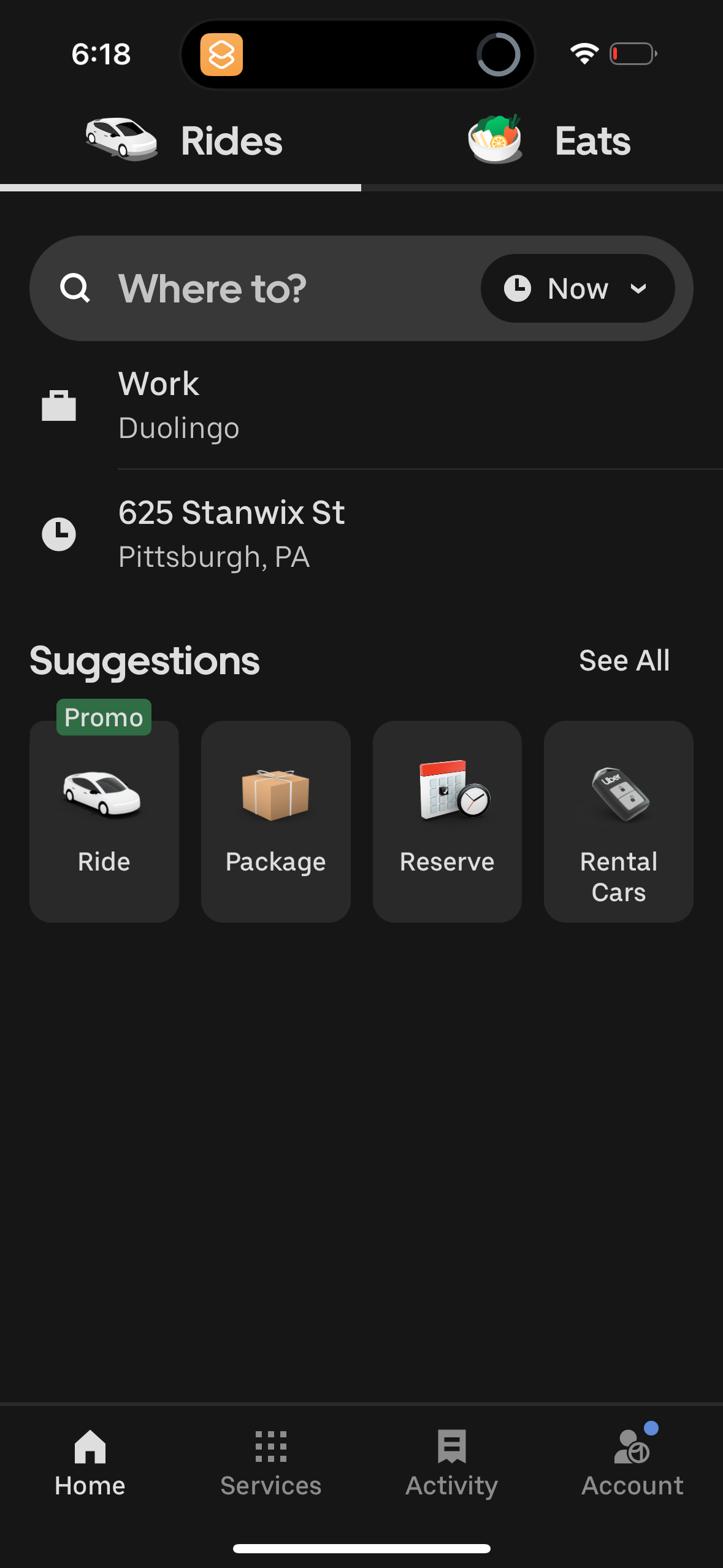Tap the Work briefcase icon
The height and width of the screenshot is (1568, 723).
coord(58,404)
